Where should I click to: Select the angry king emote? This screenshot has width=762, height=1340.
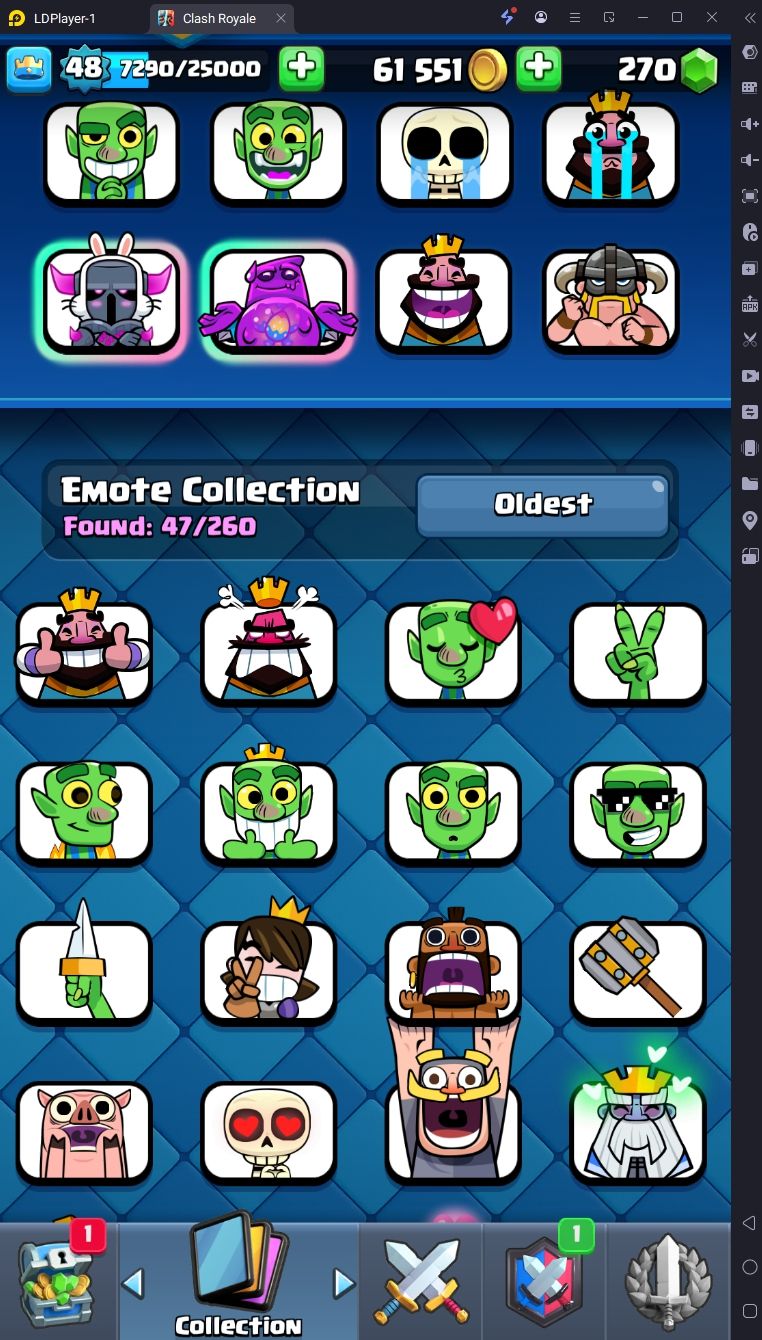(x=268, y=653)
